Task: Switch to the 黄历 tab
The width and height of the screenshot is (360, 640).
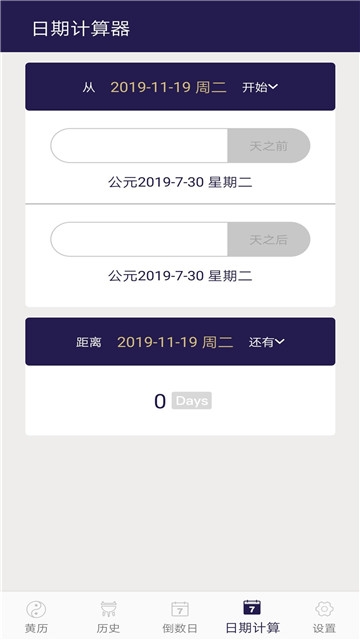Action: click(36, 616)
